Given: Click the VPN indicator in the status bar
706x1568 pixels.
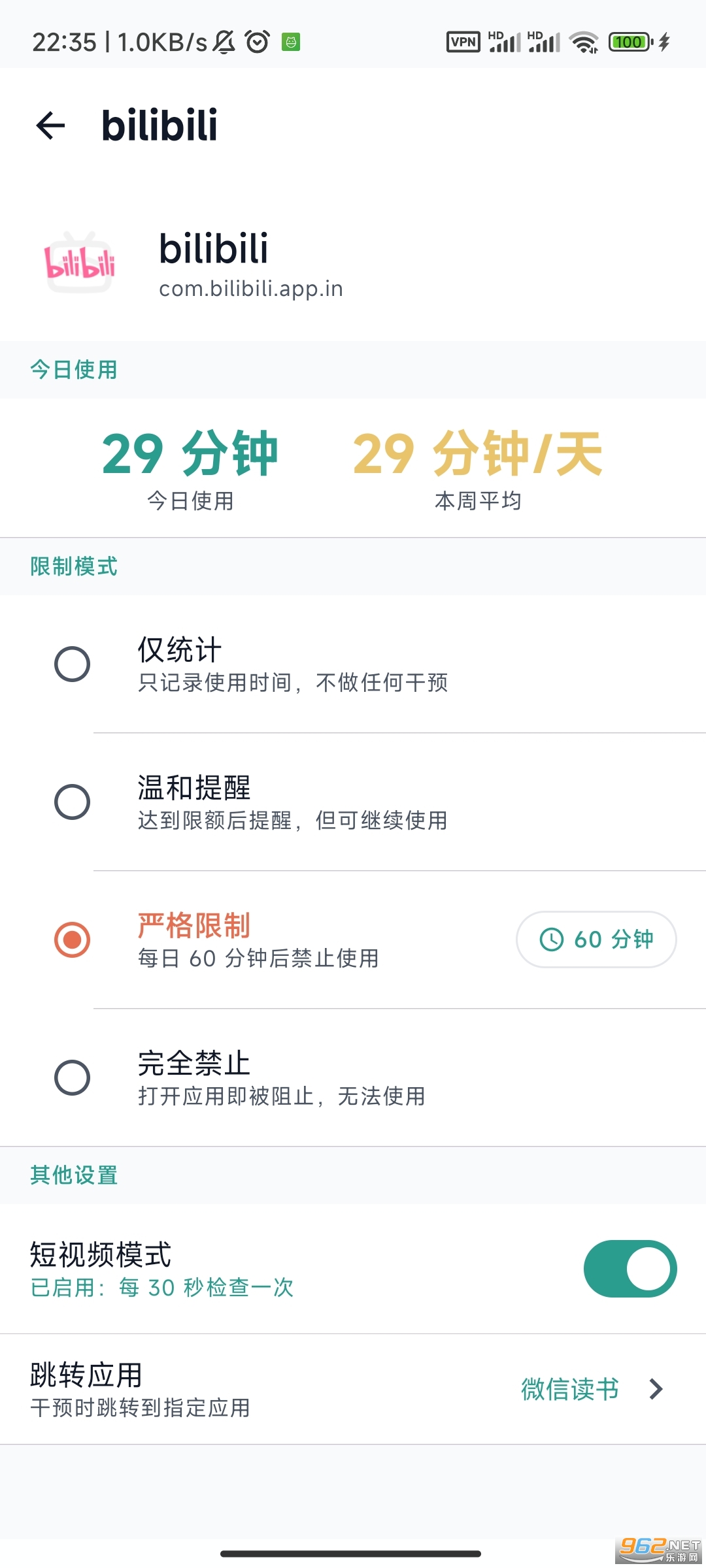Looking at the screenshot, I should (463, 41).
